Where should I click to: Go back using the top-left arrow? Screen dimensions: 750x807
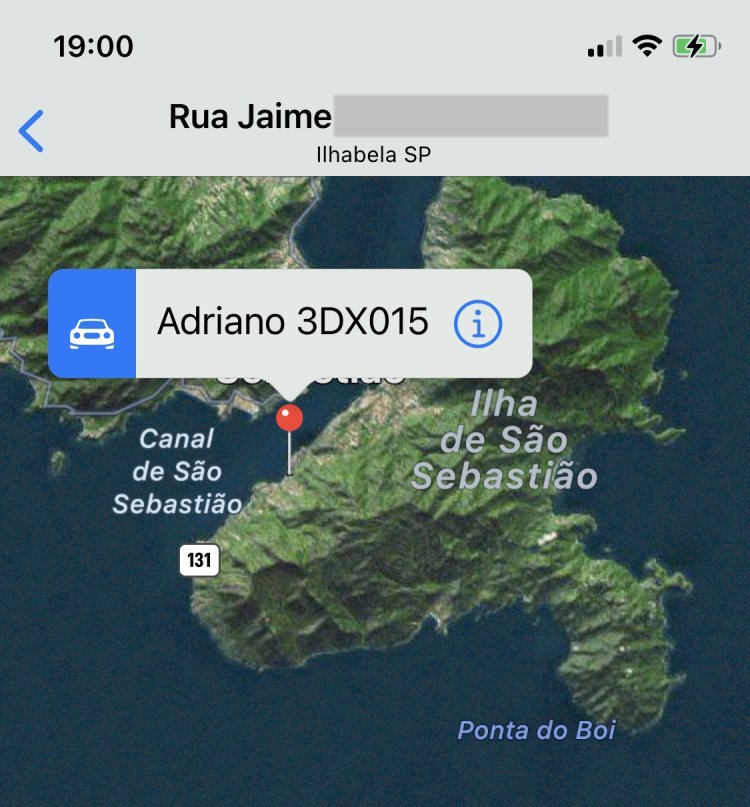tap(32, 131)
